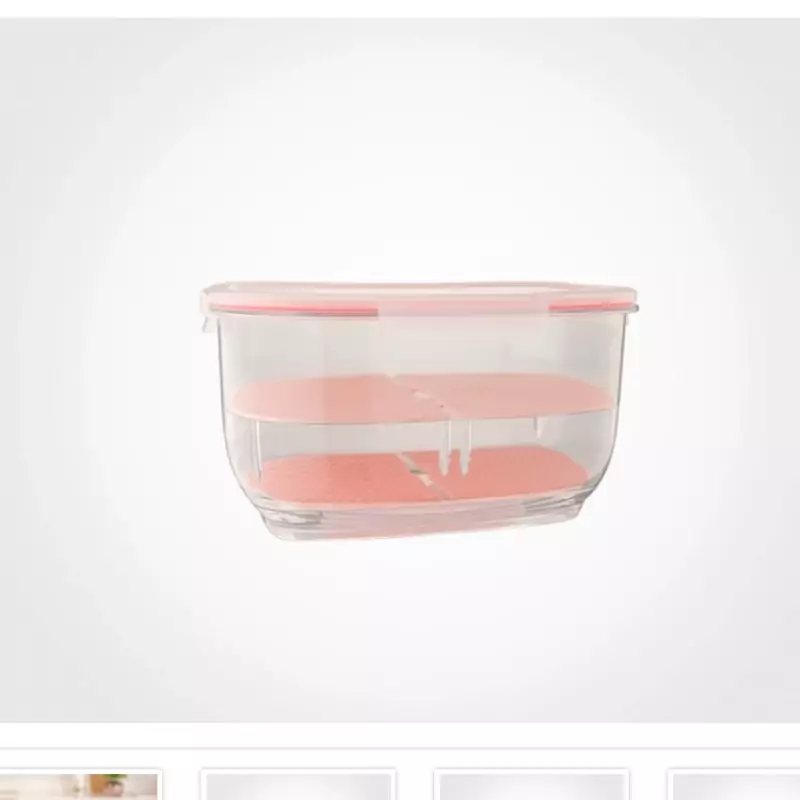Select the second gallery thumbnail

[x=298, y=785]
